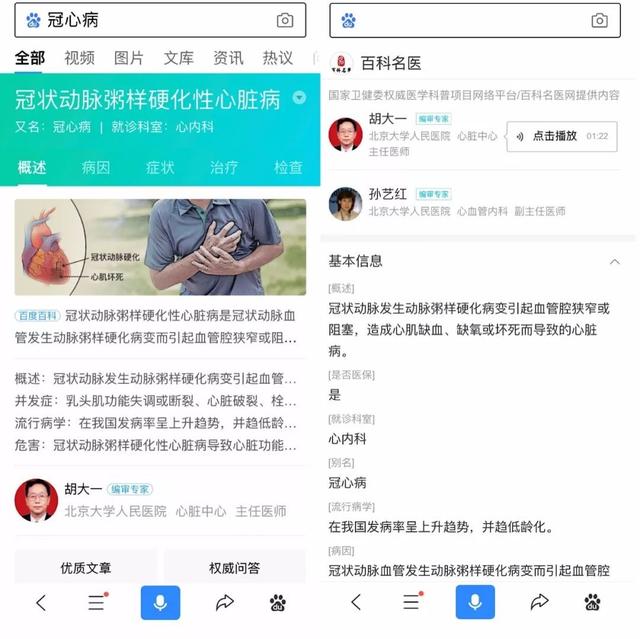
Task: Switch to the 症状 section
Action: click(x=160, y=167)
